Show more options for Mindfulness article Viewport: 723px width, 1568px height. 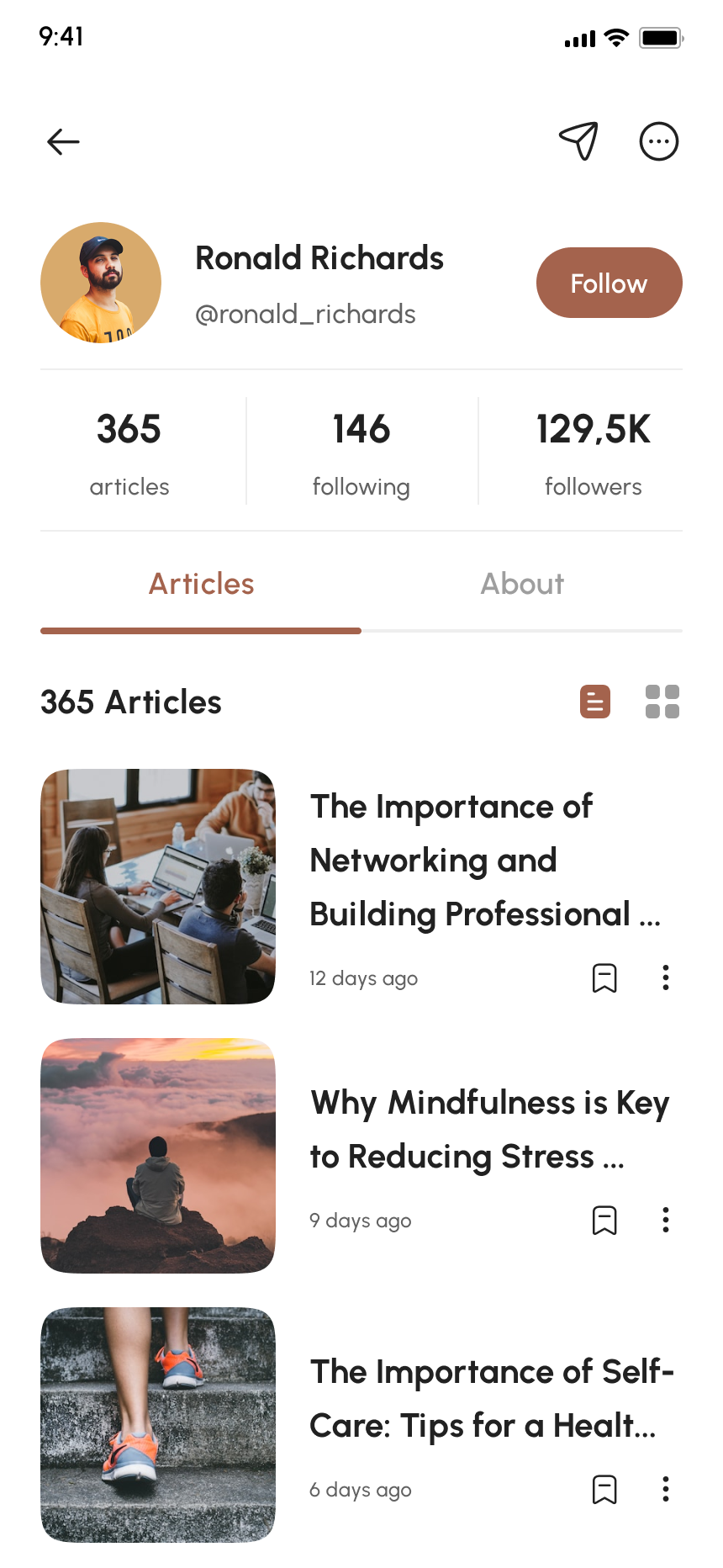pos(666,1220)
